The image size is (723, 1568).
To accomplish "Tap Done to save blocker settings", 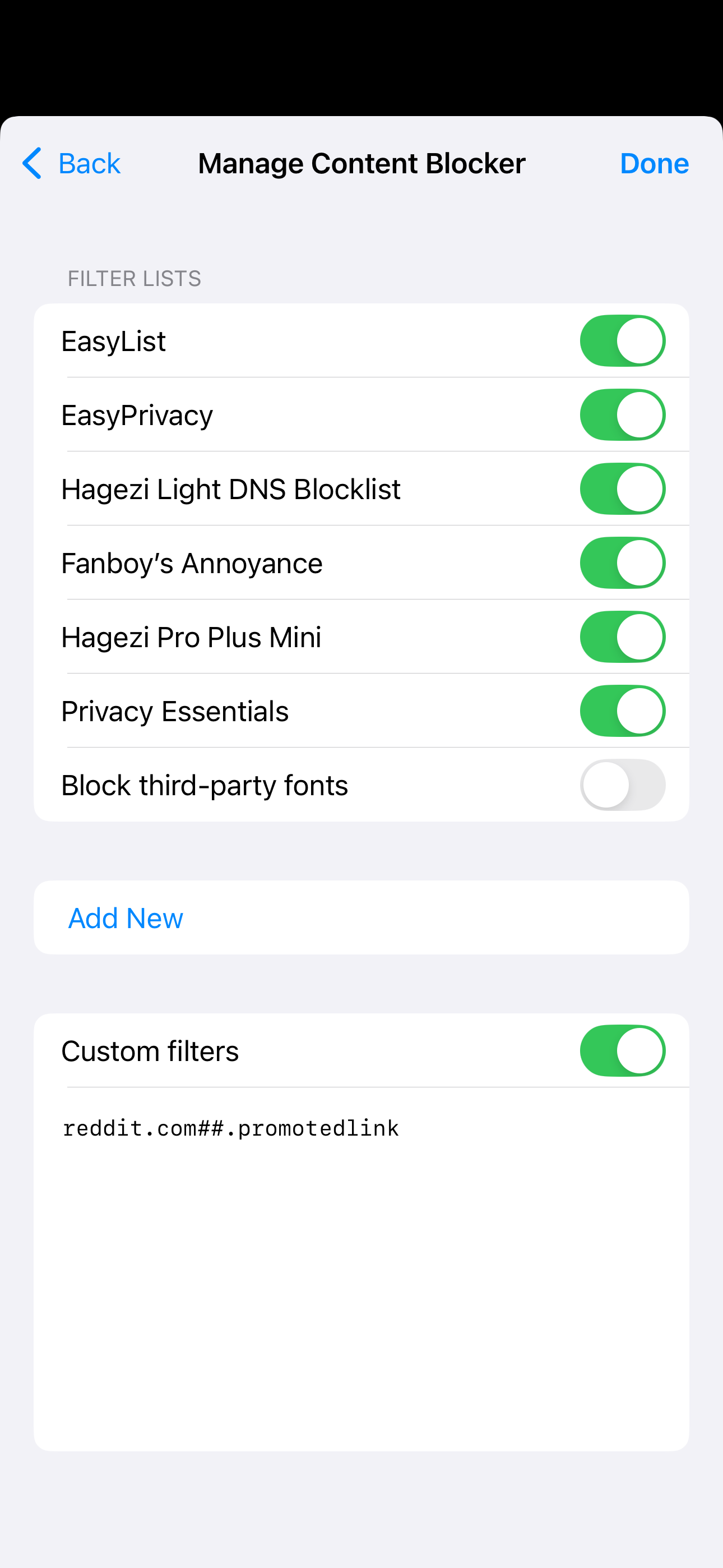I will click(654, 163).
